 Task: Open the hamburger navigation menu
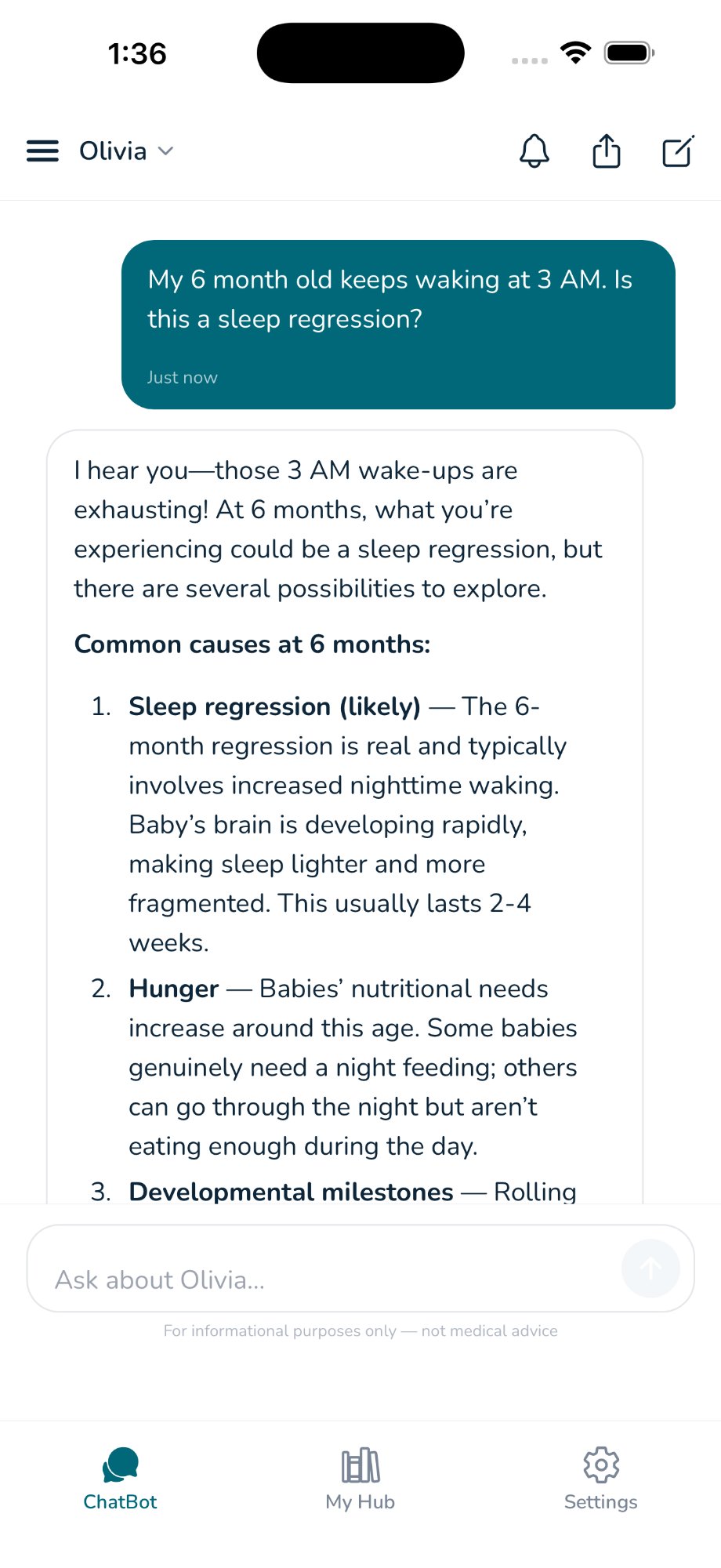coord(42,151)
